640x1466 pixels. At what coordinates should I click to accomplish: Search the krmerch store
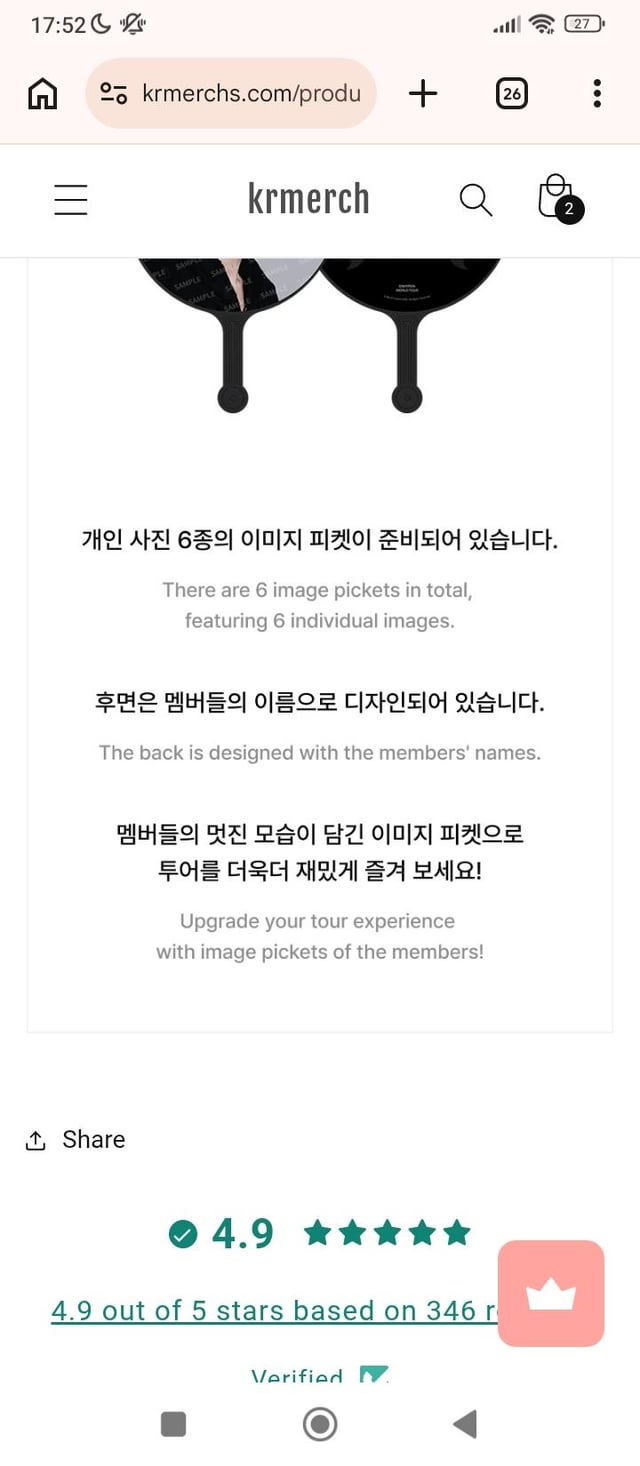coord(476,200)
